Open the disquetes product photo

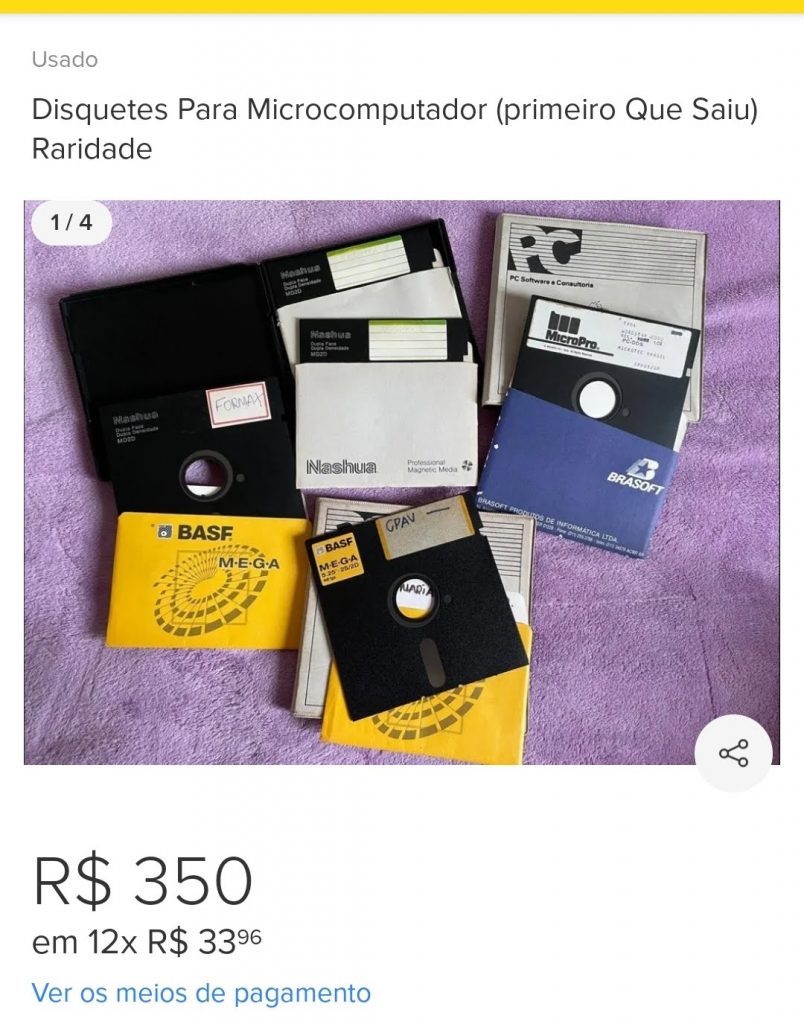click(x=400, y=480)
